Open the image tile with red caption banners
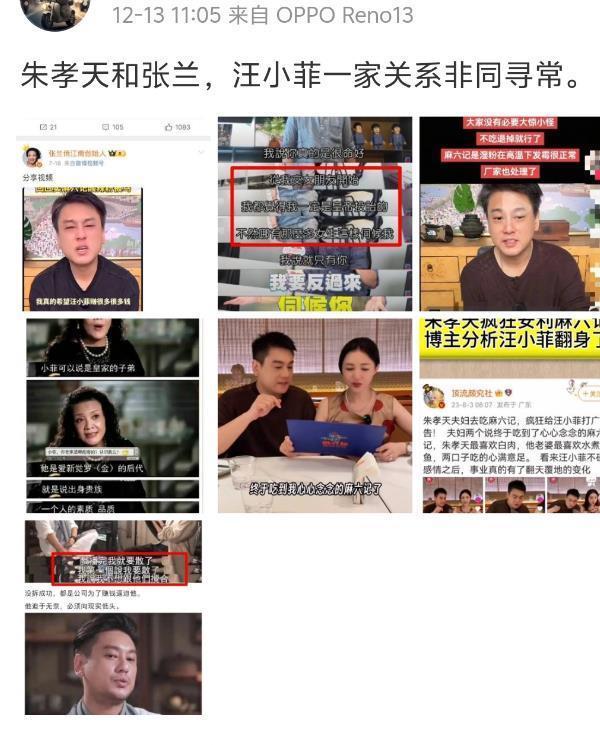Viewport: 600px width, 745px height. tap(510, 214)
